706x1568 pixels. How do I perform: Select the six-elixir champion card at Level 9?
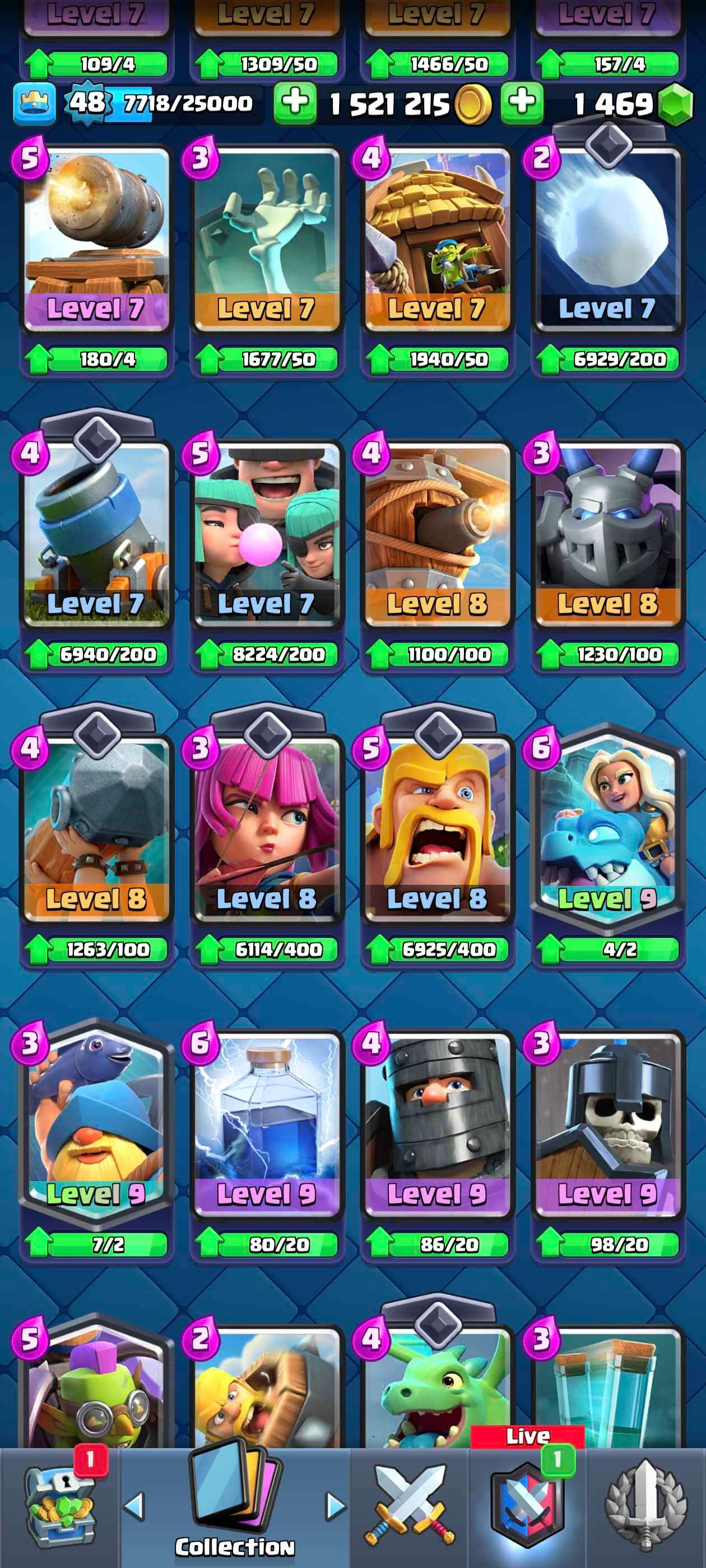coord(607,828)
